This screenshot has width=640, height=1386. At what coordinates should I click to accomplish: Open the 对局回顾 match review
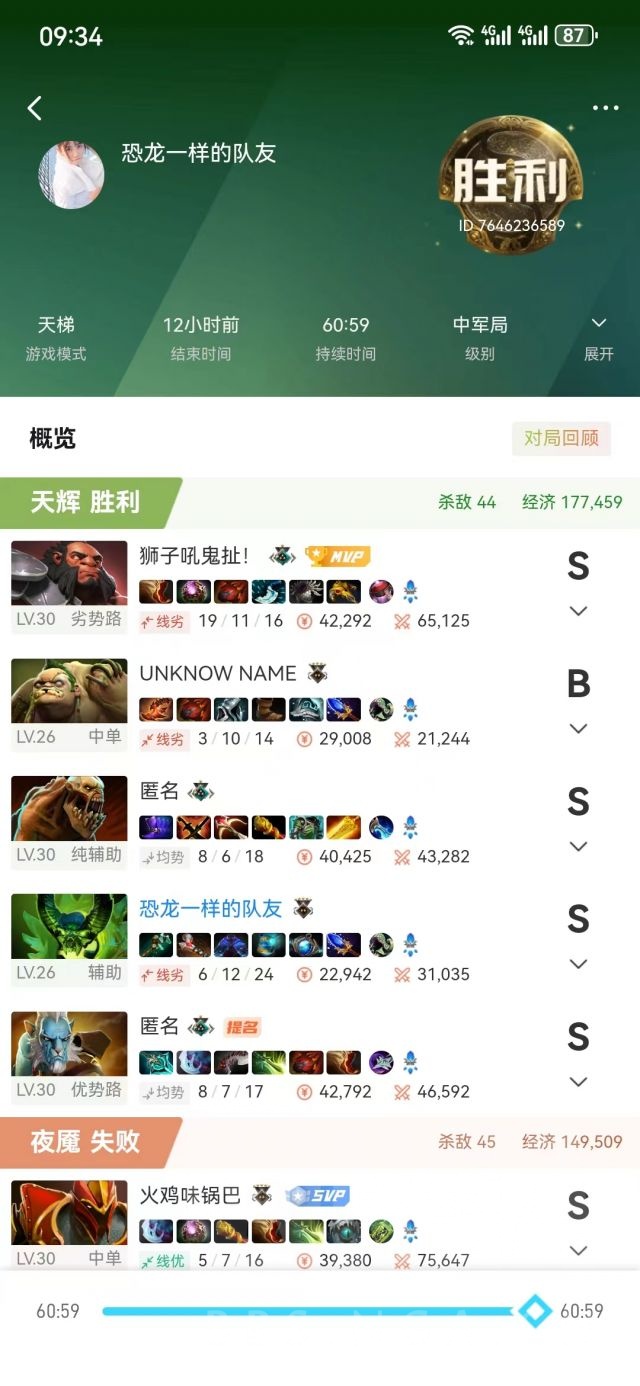click(561, 438)
